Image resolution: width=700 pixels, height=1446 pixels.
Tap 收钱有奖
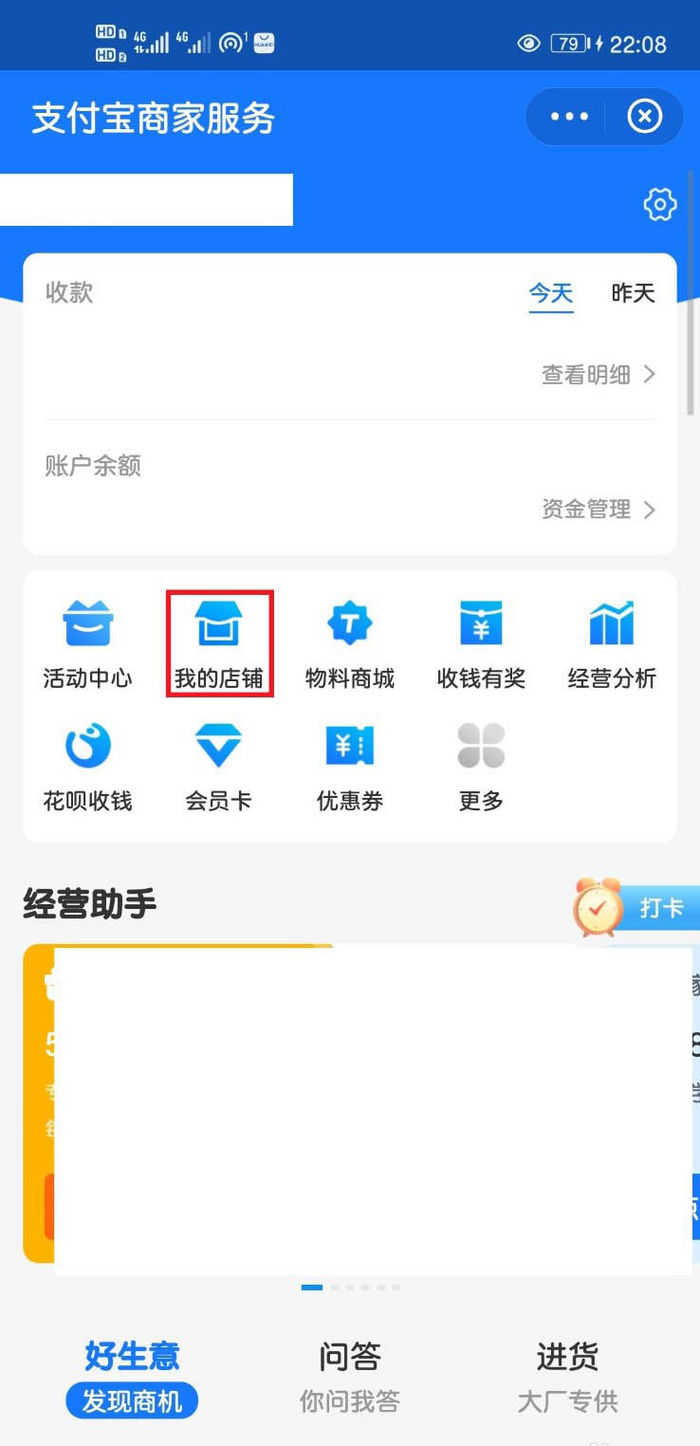tap(481, 645)
